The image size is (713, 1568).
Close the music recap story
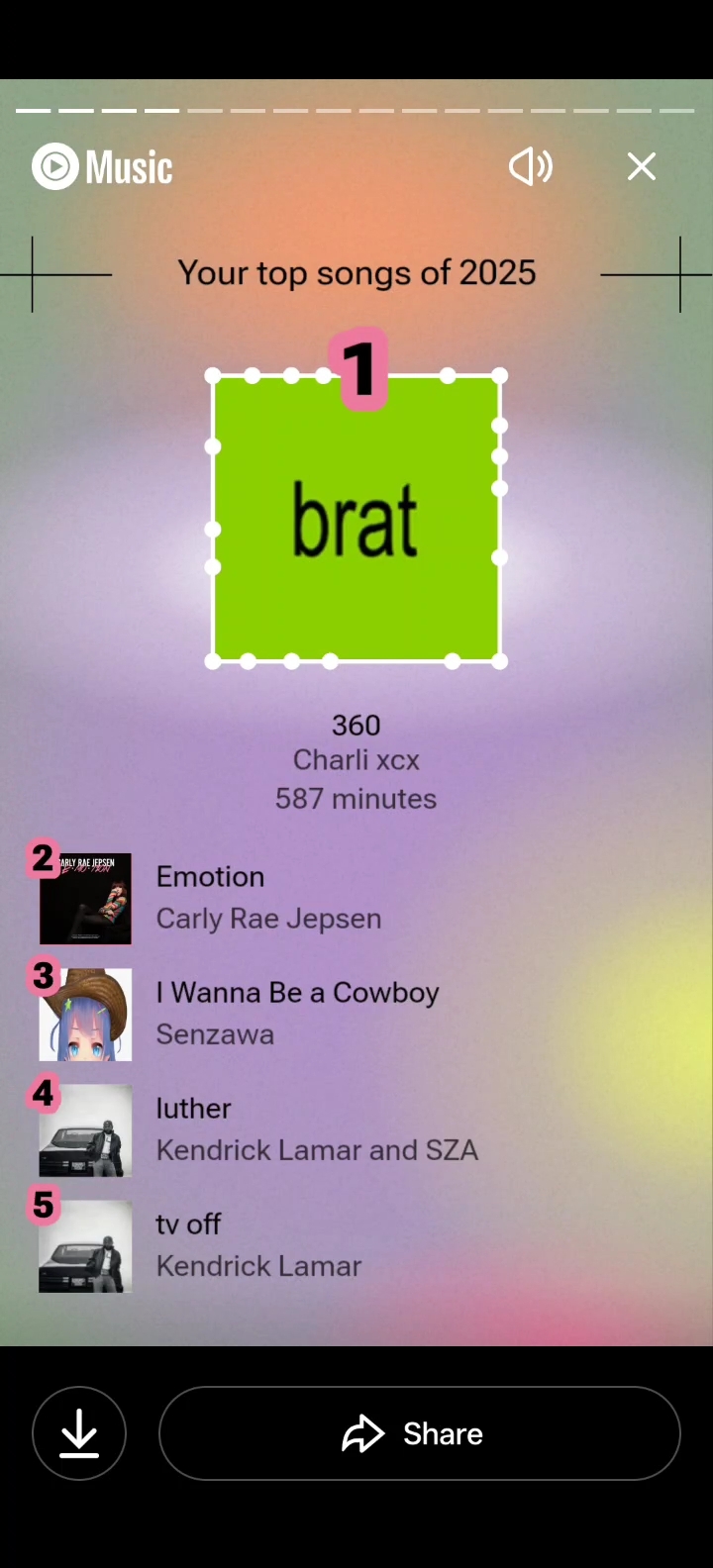tap(642, 166)
